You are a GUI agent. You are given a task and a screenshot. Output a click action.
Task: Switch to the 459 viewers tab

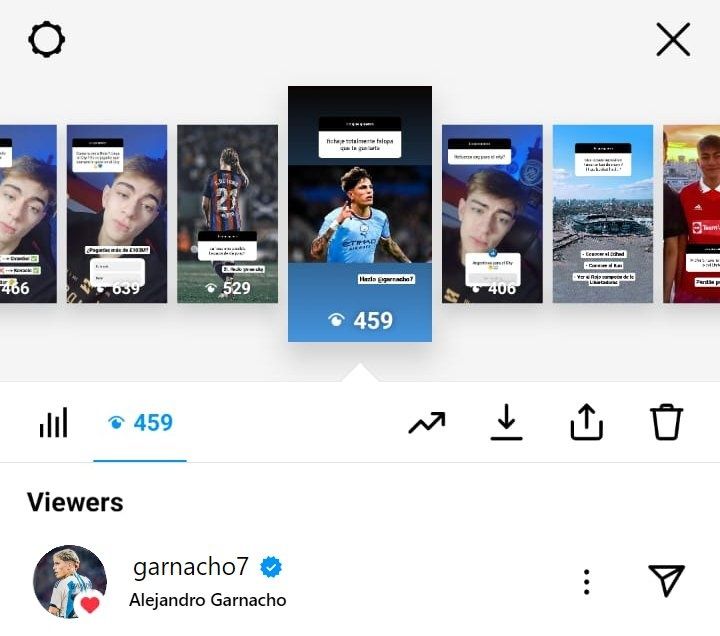140,423
